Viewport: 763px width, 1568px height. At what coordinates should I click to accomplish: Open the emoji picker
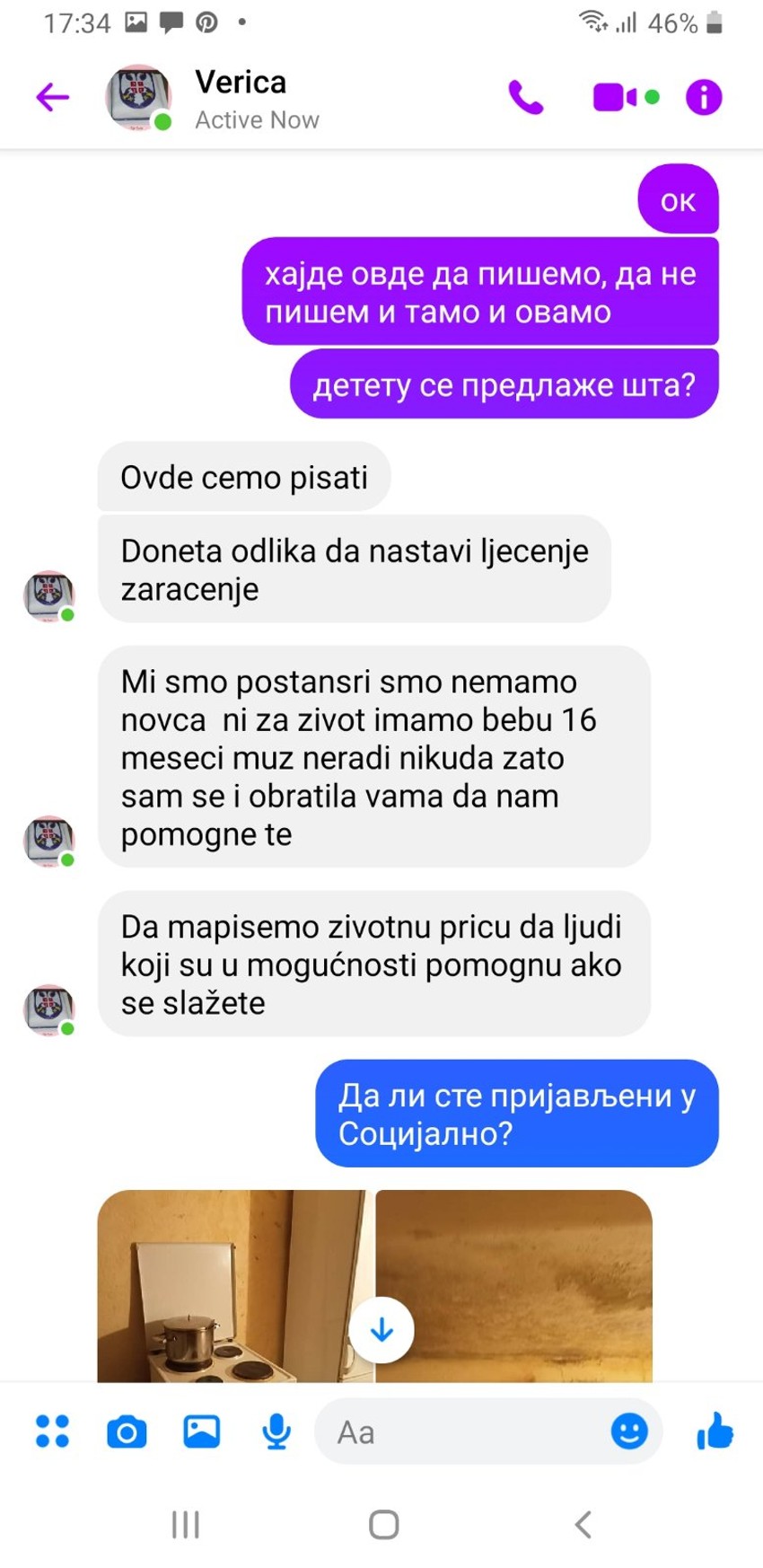[629, 1431]
